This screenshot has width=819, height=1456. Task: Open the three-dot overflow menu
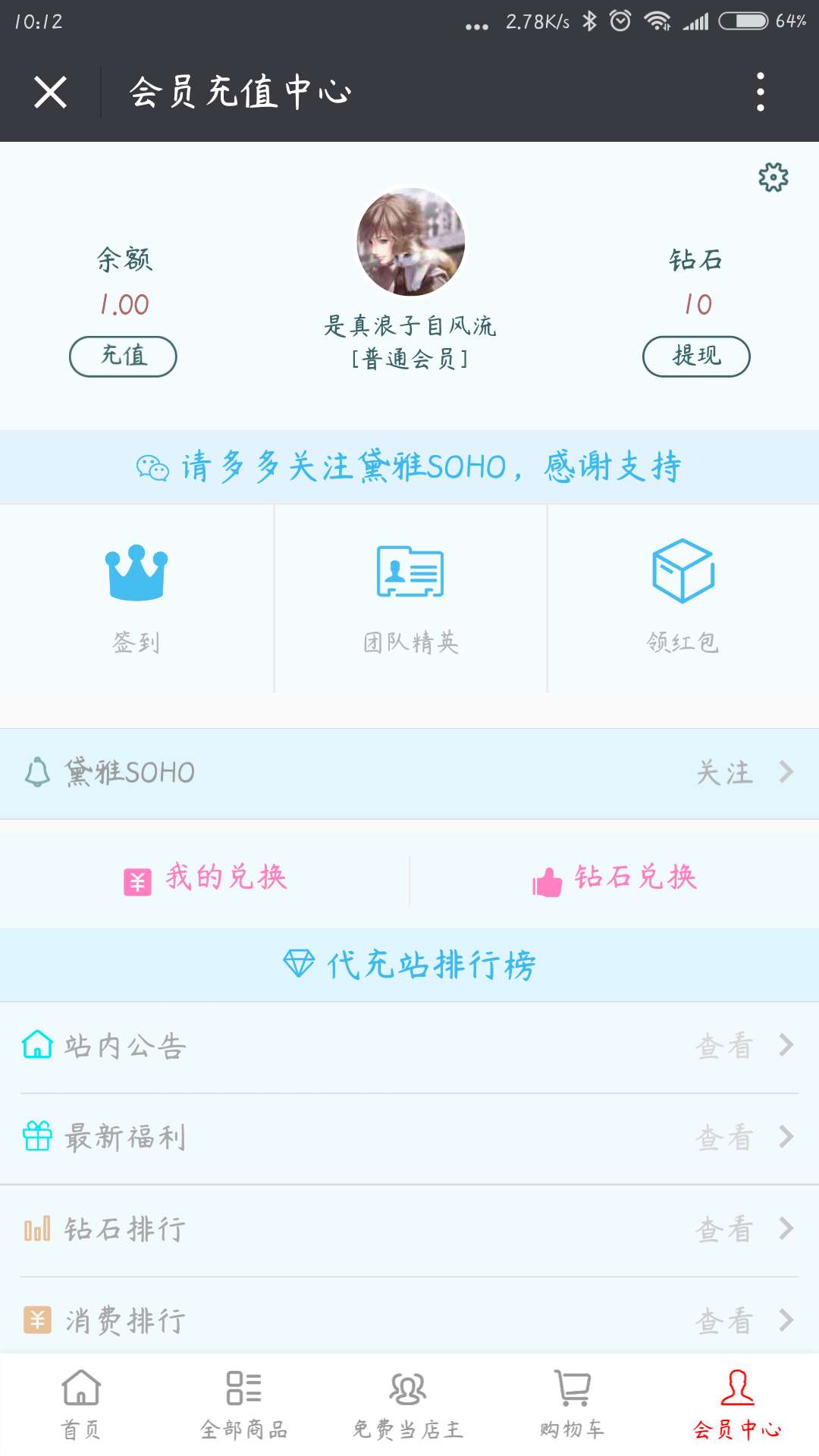(x=761, y=91)
